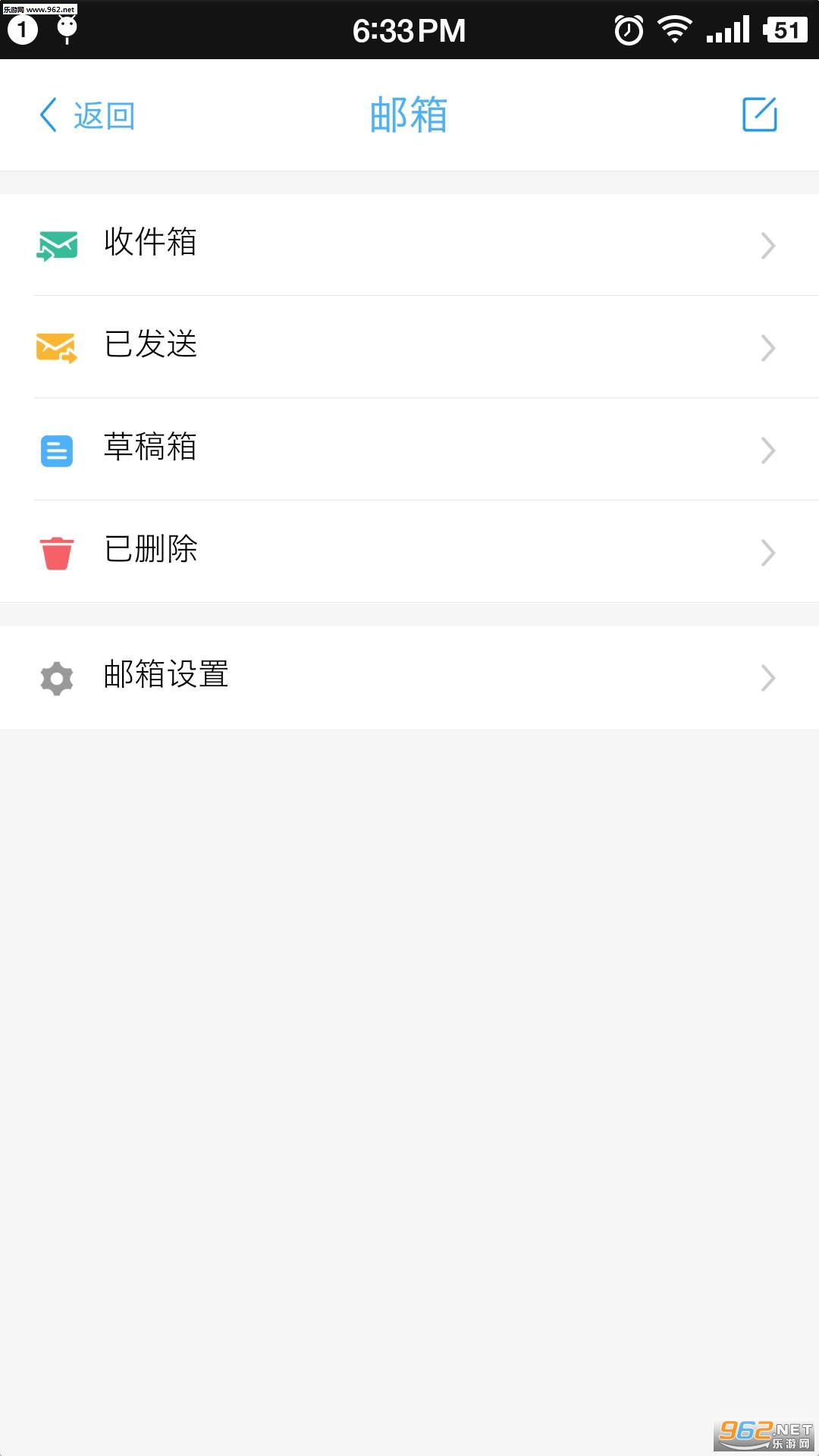Show the 已删除 deleted mail folder
The height and width of the screenshot is (1456, 819).
[x=409, y=551]
